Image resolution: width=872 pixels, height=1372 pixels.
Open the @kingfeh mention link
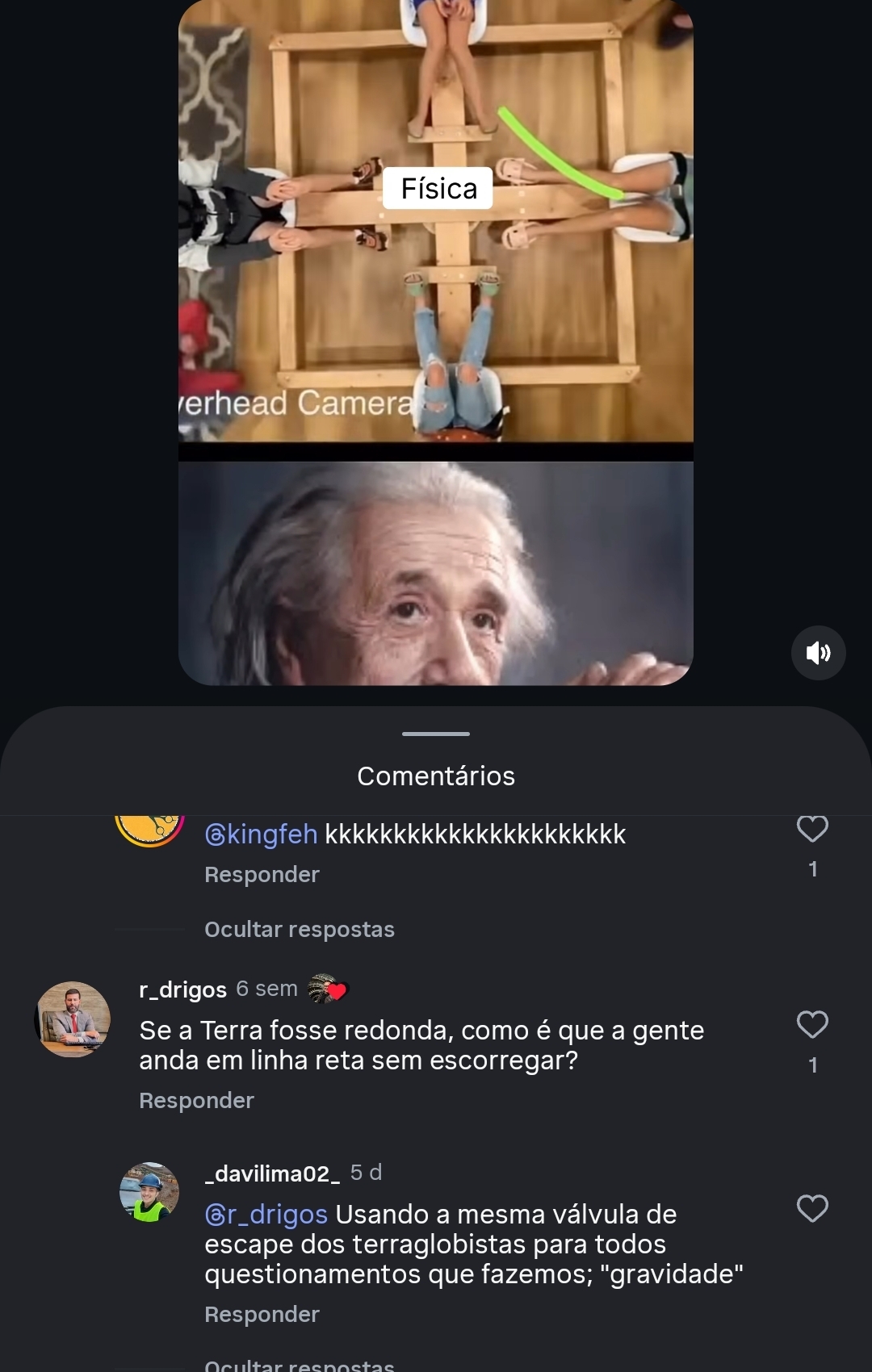[261, 834]
